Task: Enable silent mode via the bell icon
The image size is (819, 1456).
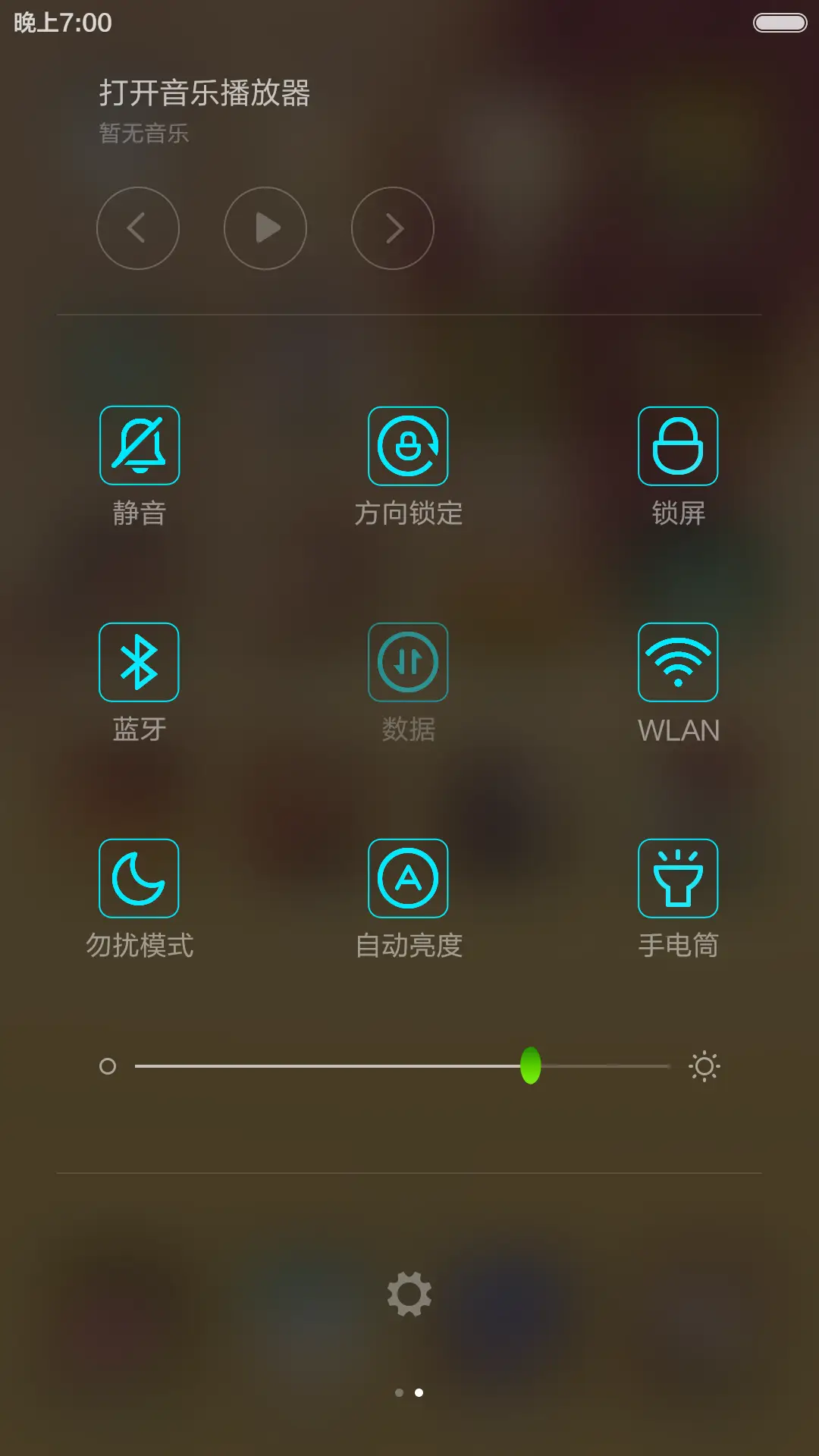Action: click(140, 444)
